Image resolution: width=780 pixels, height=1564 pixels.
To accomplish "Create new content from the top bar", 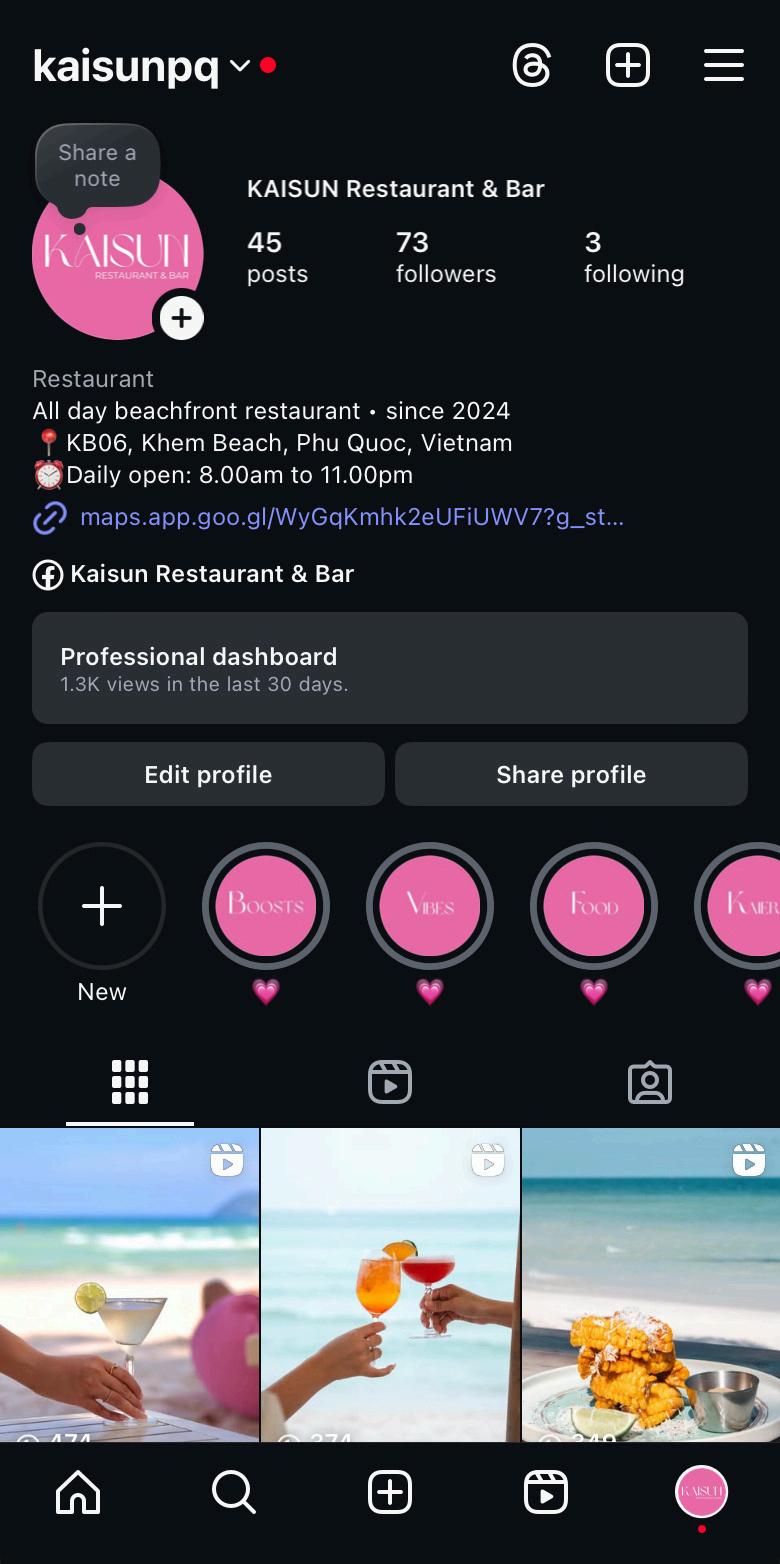I will (628, 66).
